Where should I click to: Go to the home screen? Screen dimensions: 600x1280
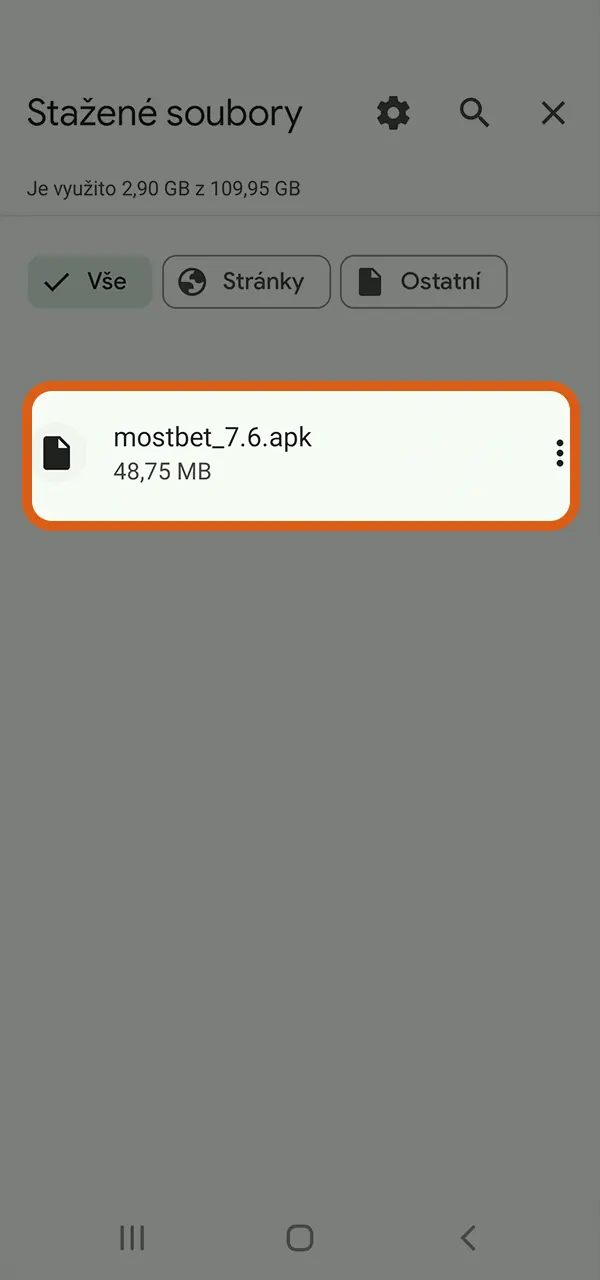(x=300, y=1238)
